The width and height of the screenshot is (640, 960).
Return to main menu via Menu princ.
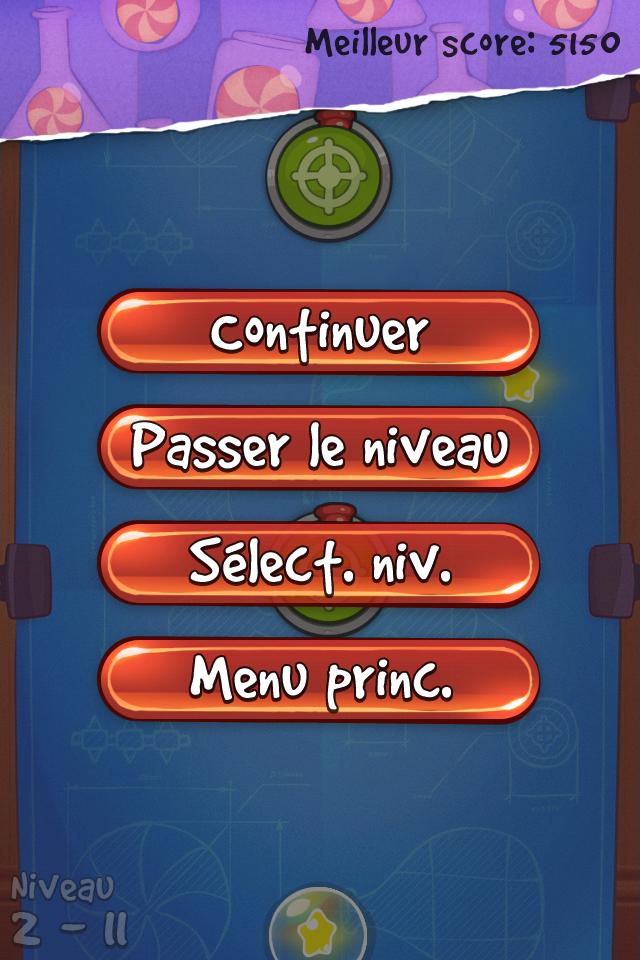point(319,680)
